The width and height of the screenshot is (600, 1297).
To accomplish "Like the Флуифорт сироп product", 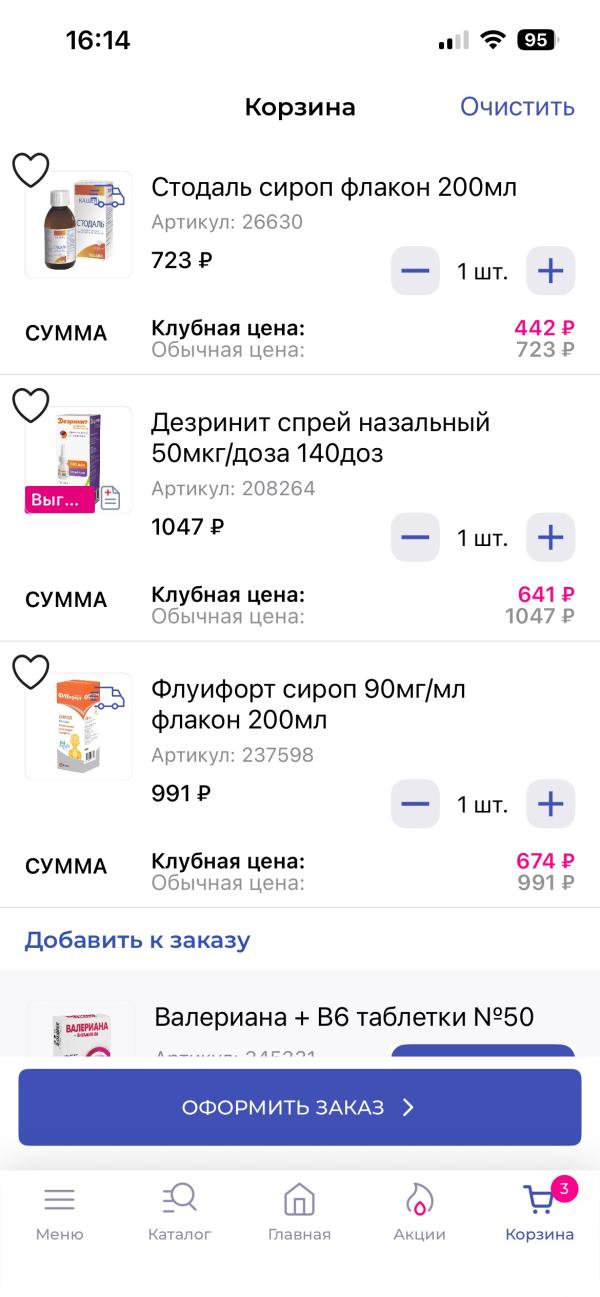I will (30, 671).
